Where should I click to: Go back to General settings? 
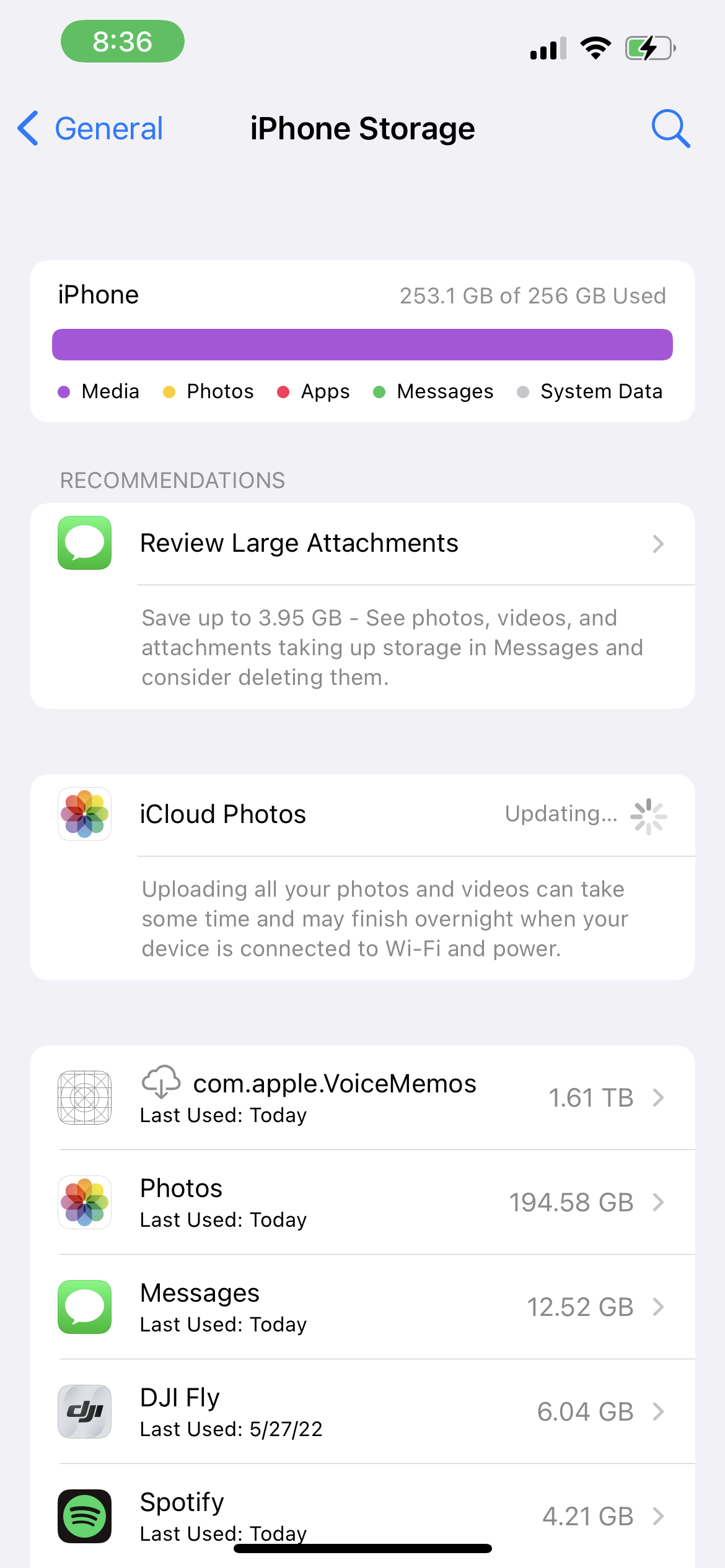[90, 129]
